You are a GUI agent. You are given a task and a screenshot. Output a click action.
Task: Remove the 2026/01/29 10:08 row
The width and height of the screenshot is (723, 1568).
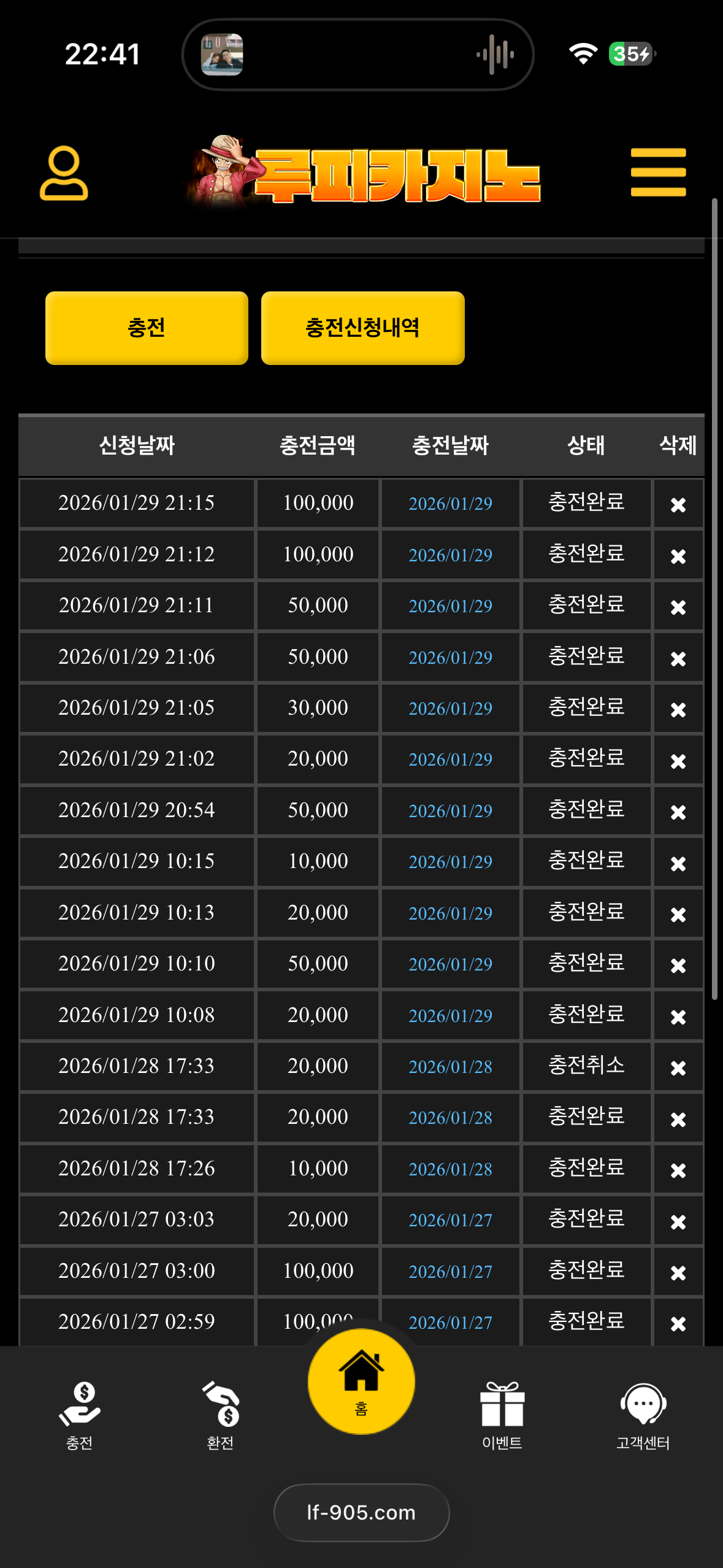click(x=678, y=1017)
